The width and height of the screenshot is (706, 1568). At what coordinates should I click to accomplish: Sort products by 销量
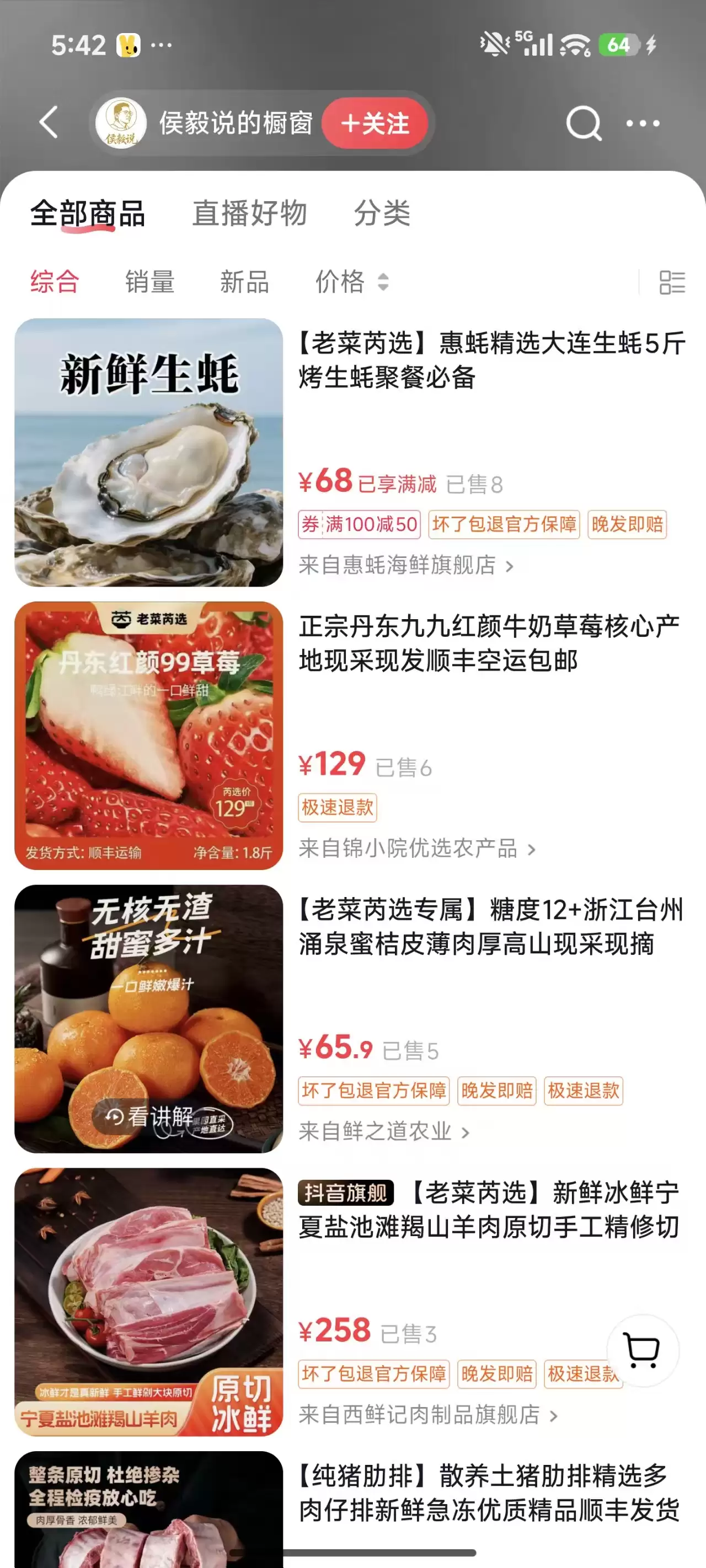[150, 282]
